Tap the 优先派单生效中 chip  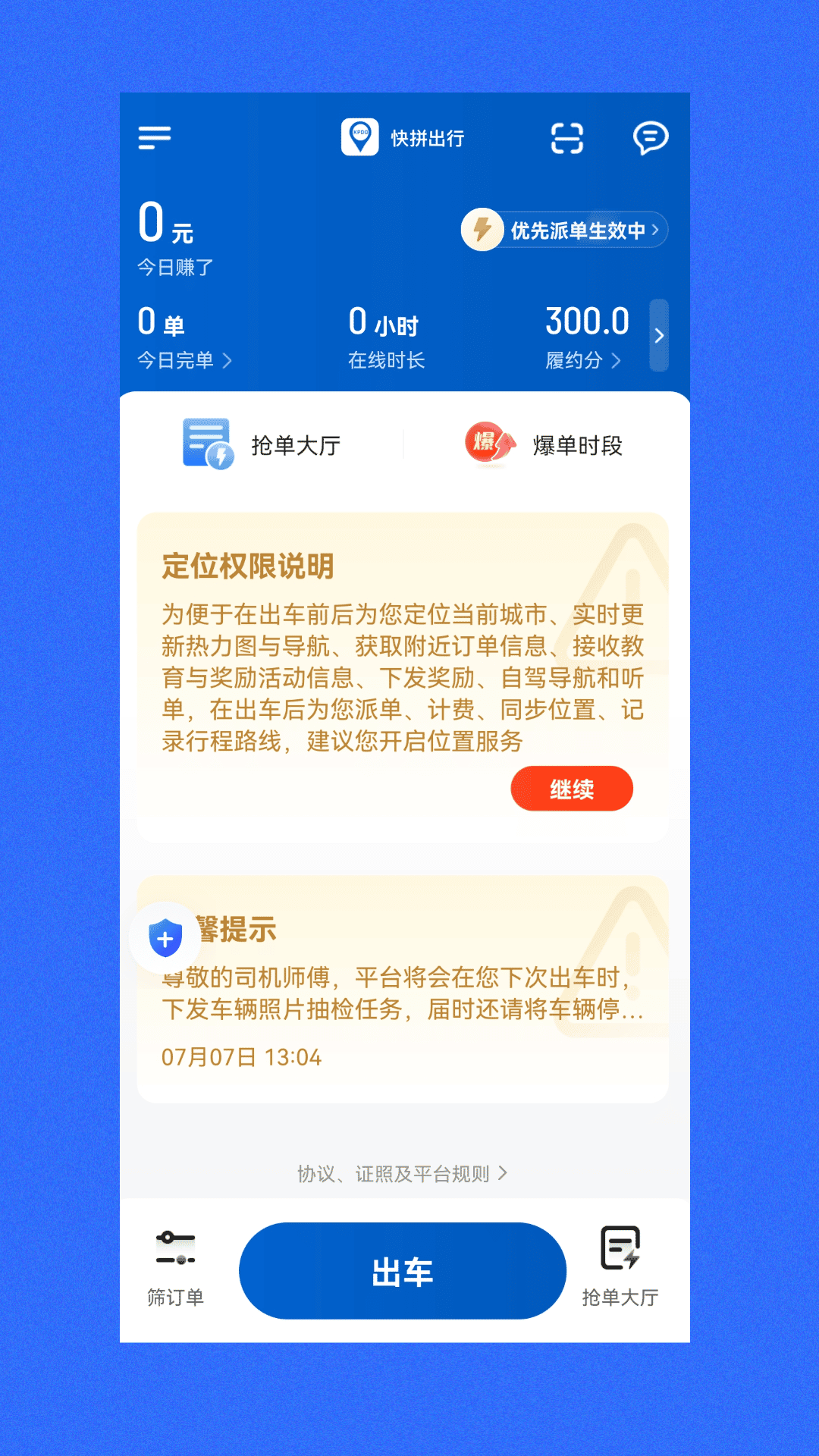coord(565,230)
